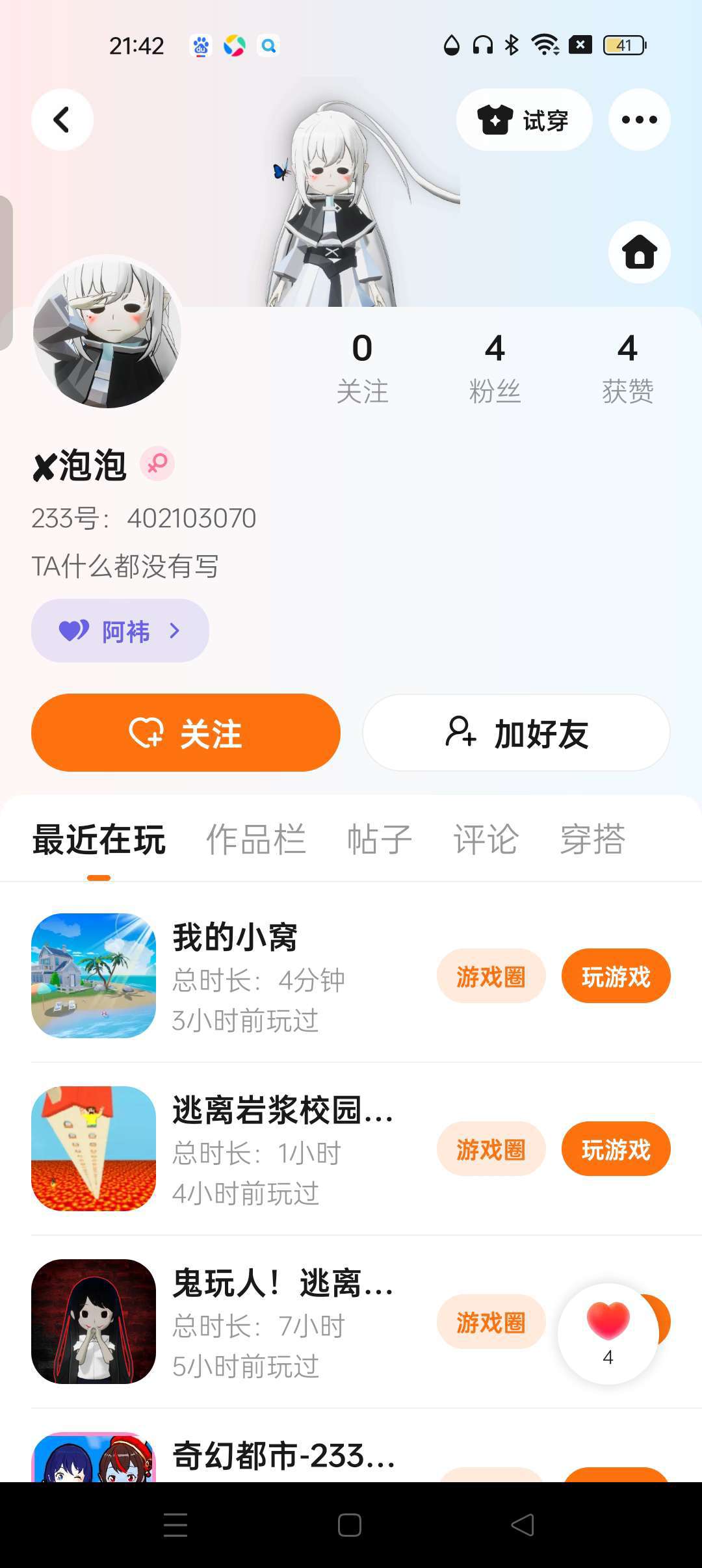Open 游戏圈 for 我的小窝
Viewport: 702px width, 1568px height.
tap(491, 976)
